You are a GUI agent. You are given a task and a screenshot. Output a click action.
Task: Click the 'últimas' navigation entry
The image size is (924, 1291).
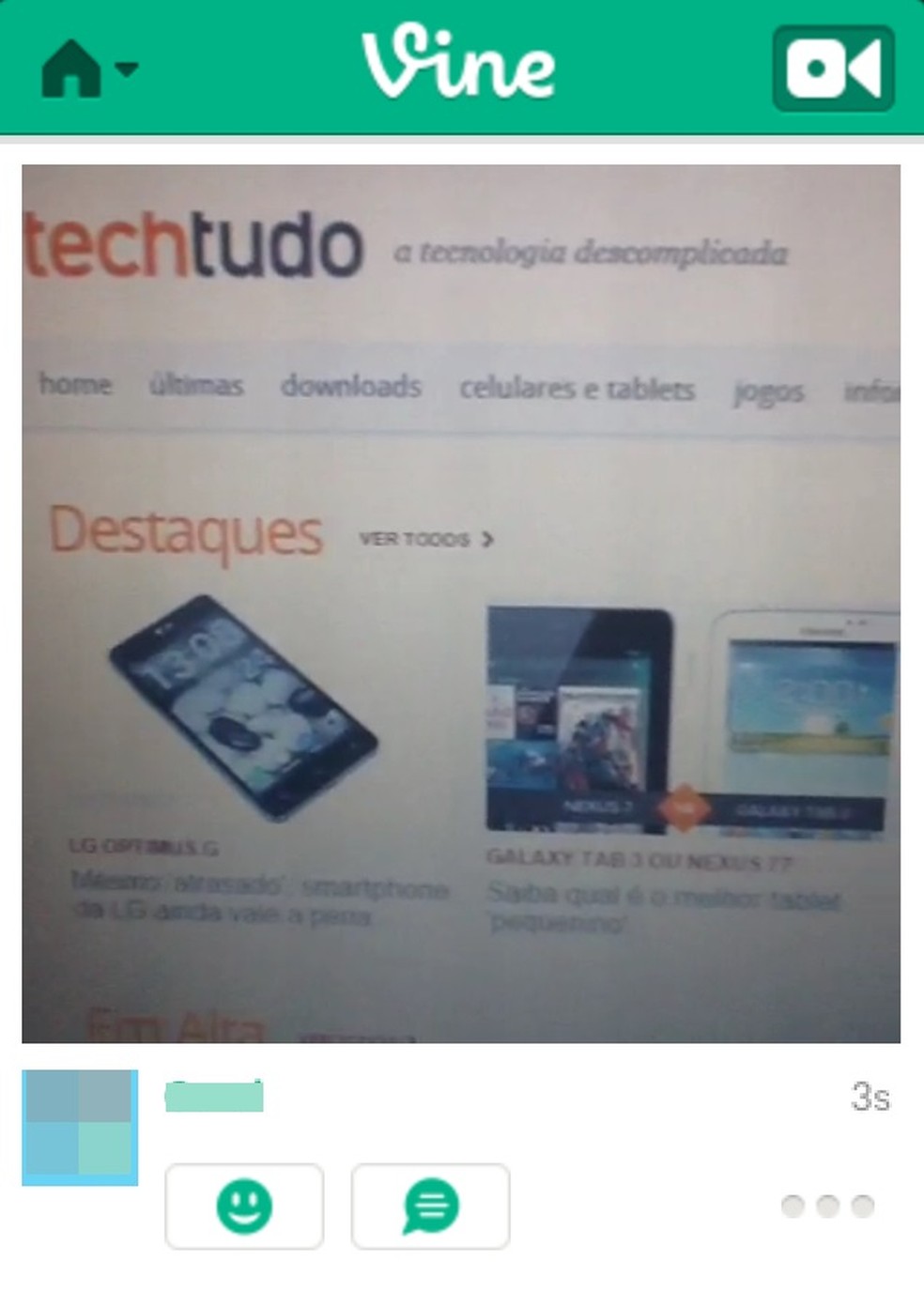[197, 387]
